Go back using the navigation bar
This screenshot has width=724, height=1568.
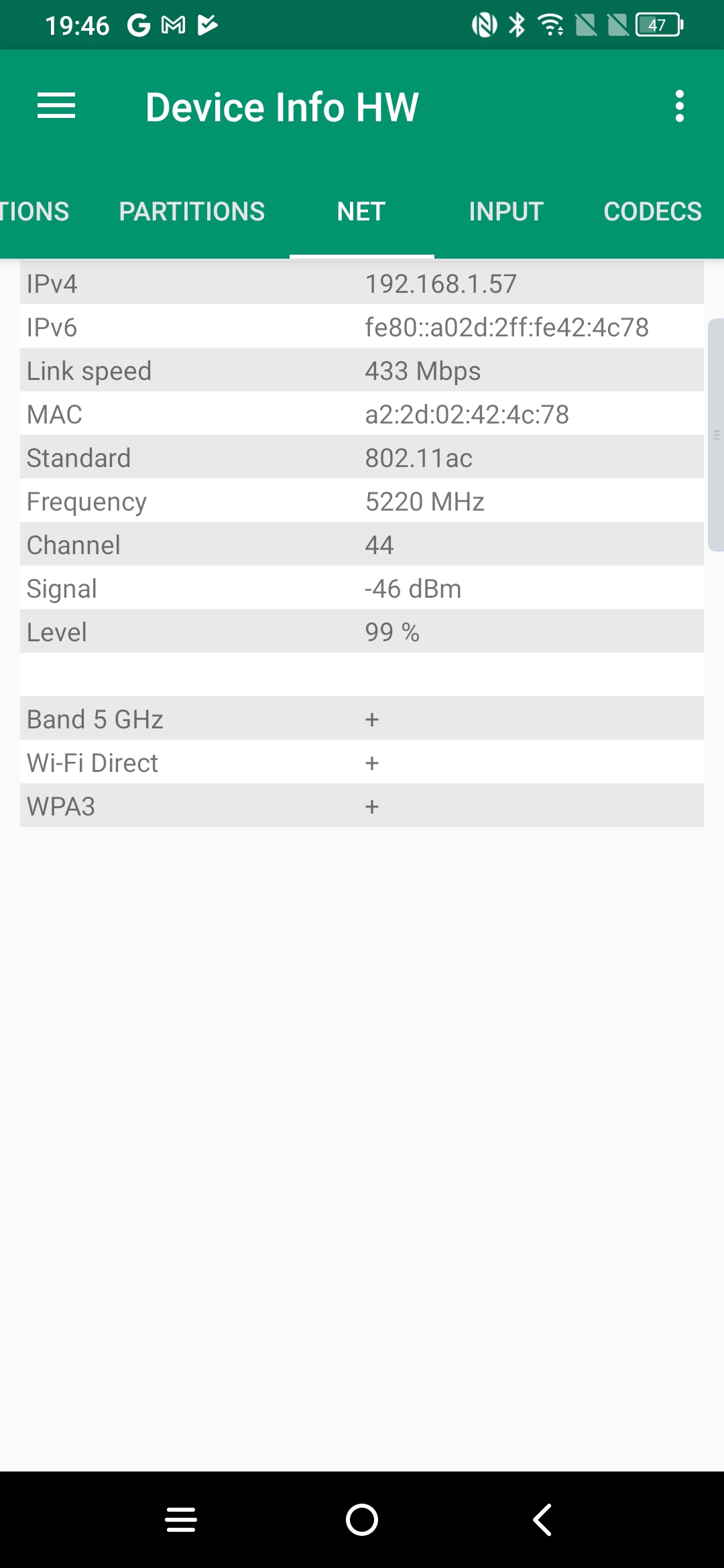(x=542, y=1519)
